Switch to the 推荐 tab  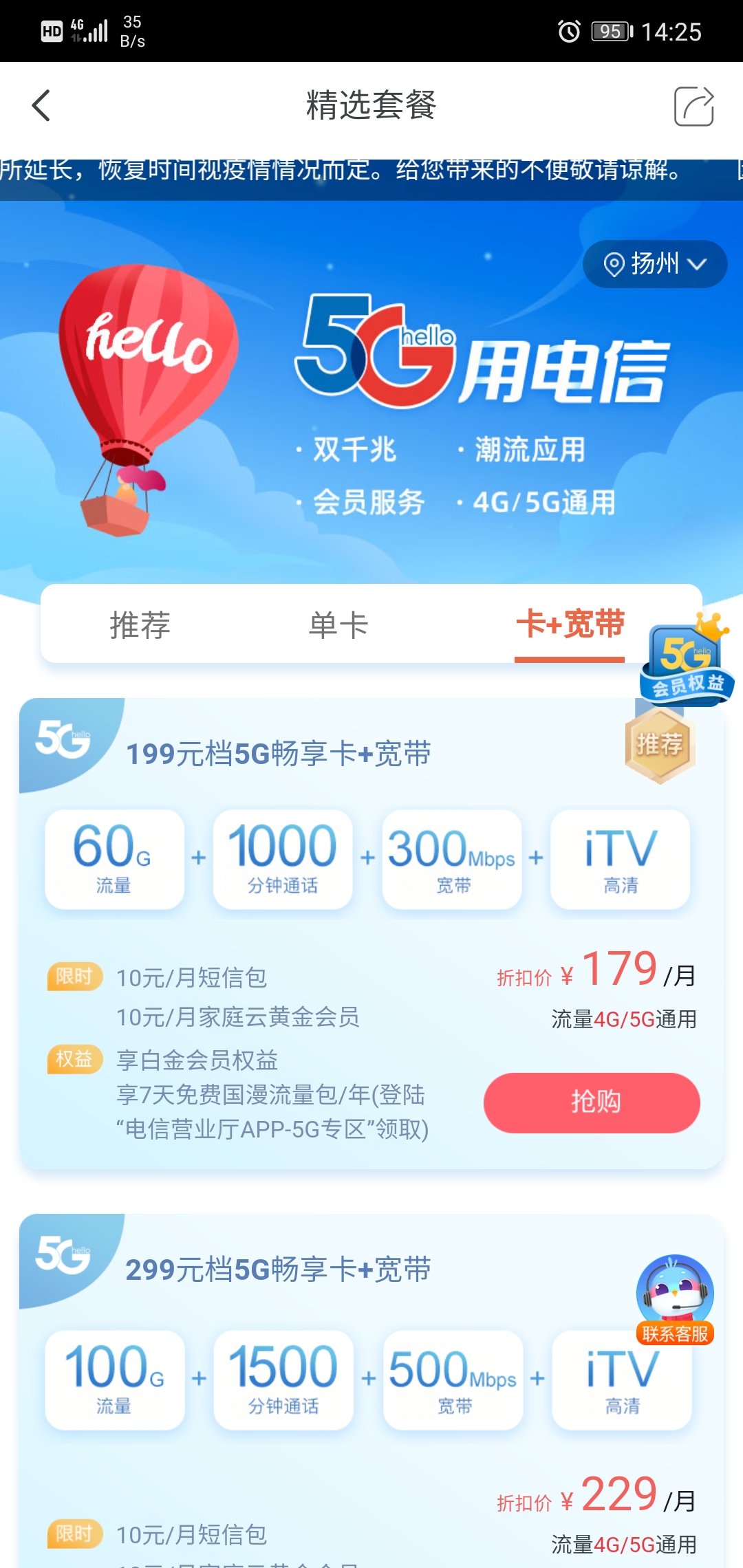click(140, 625)
